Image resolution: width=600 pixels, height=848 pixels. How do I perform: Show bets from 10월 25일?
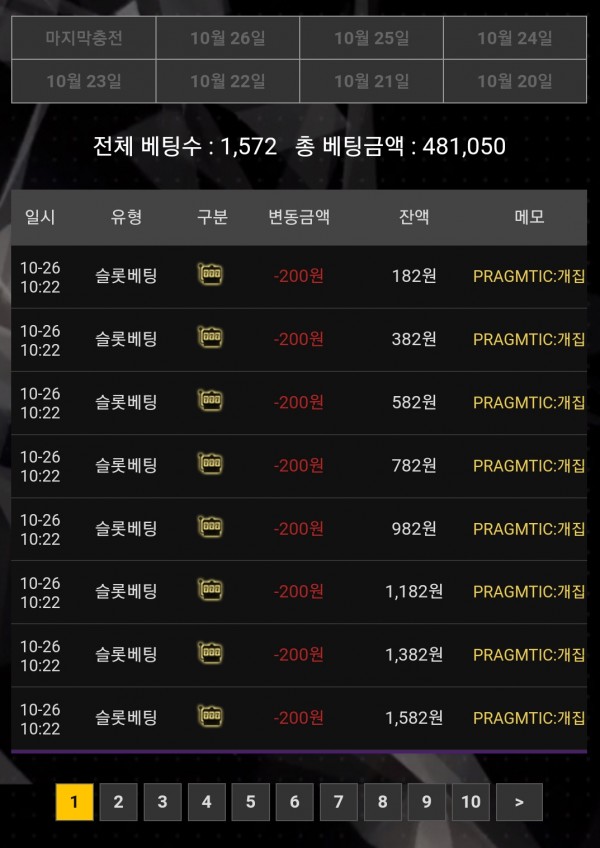coord(372,39)
